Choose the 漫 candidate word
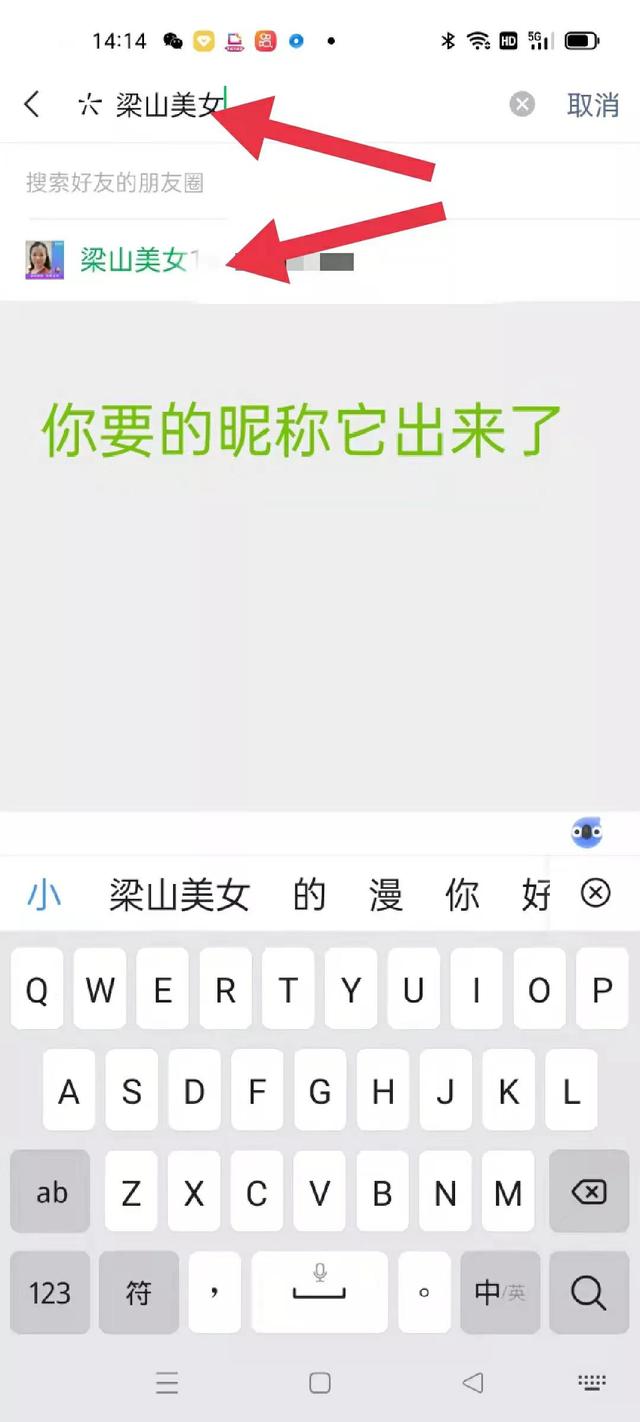This screenshot has height=1422, width=640. 386,895
